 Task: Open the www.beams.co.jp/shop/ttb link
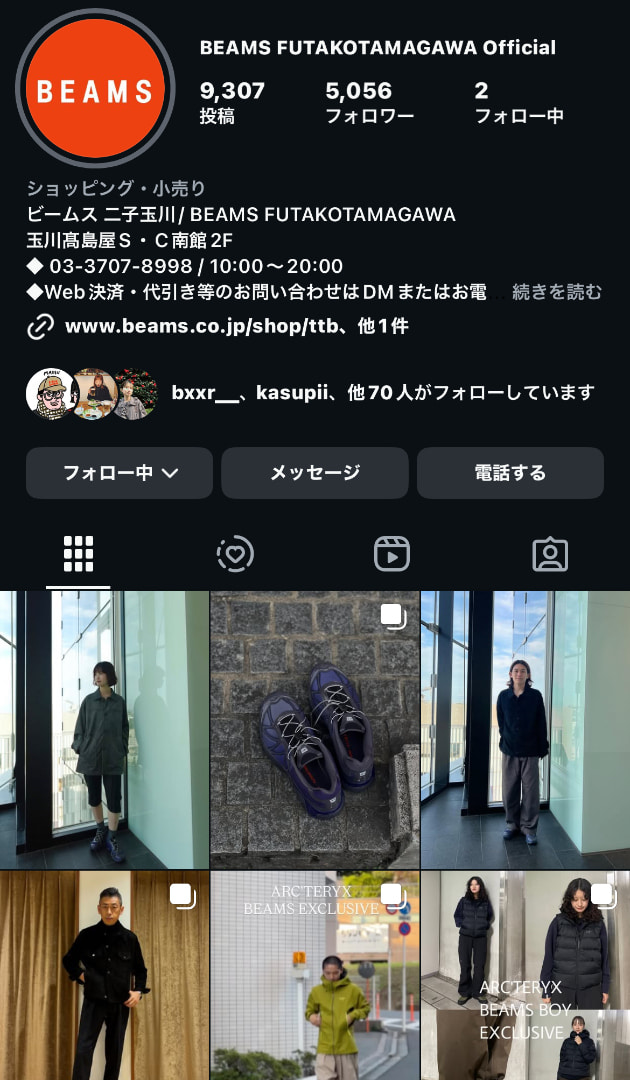click(x=235, y=326)
